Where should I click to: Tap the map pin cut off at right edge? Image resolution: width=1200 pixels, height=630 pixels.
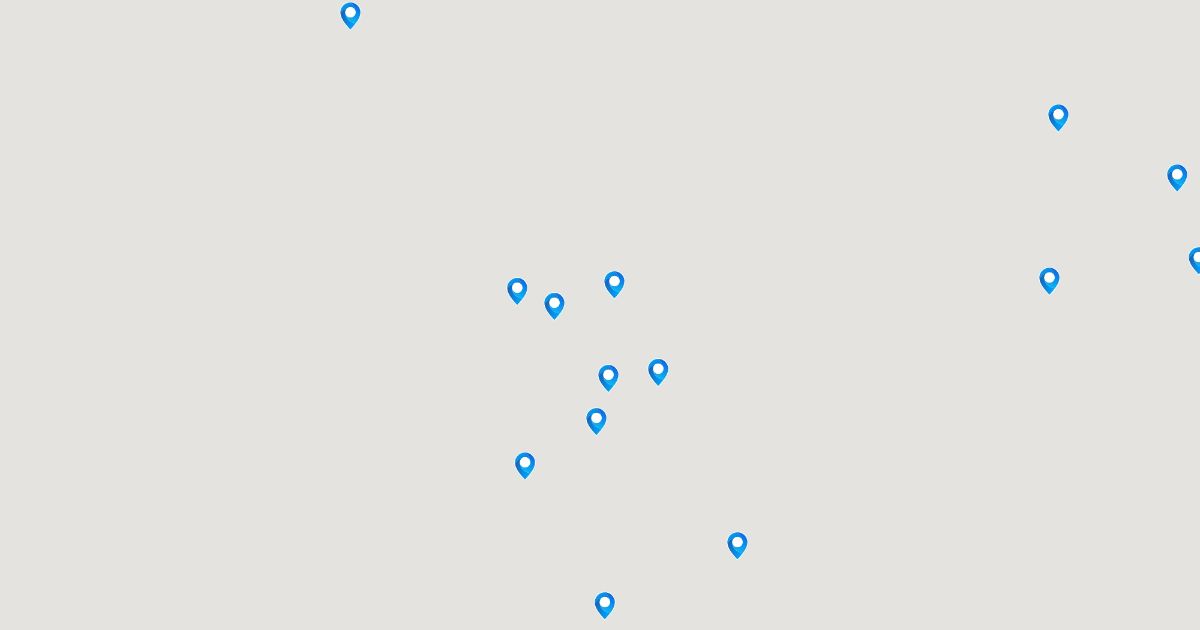coord(1195,260)
